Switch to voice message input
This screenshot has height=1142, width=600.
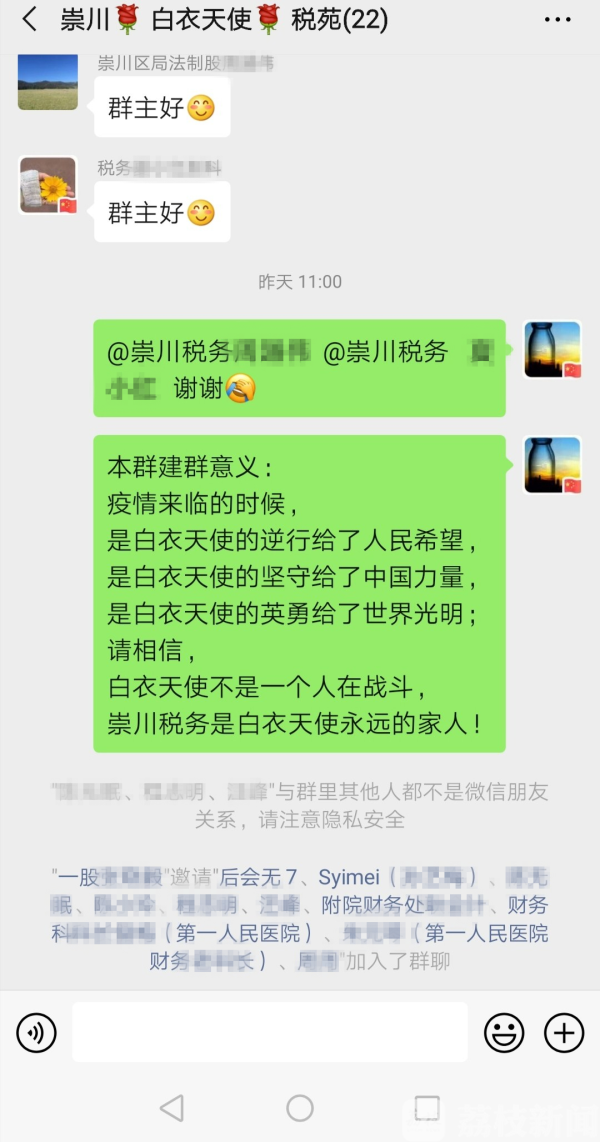(x=37, y=1032)
